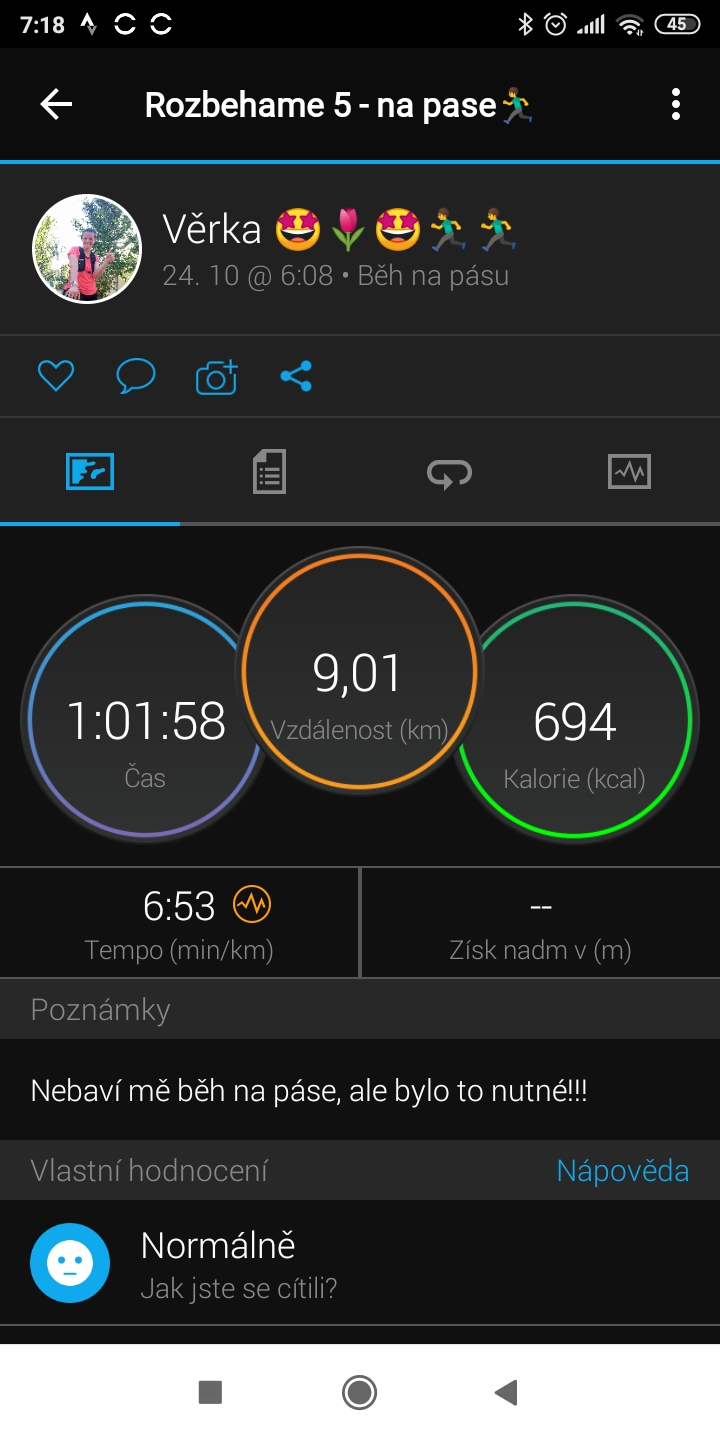Screen dimensions: 720x1440
Task: Open the three-dot overflow menu
Action: point(676,104)
